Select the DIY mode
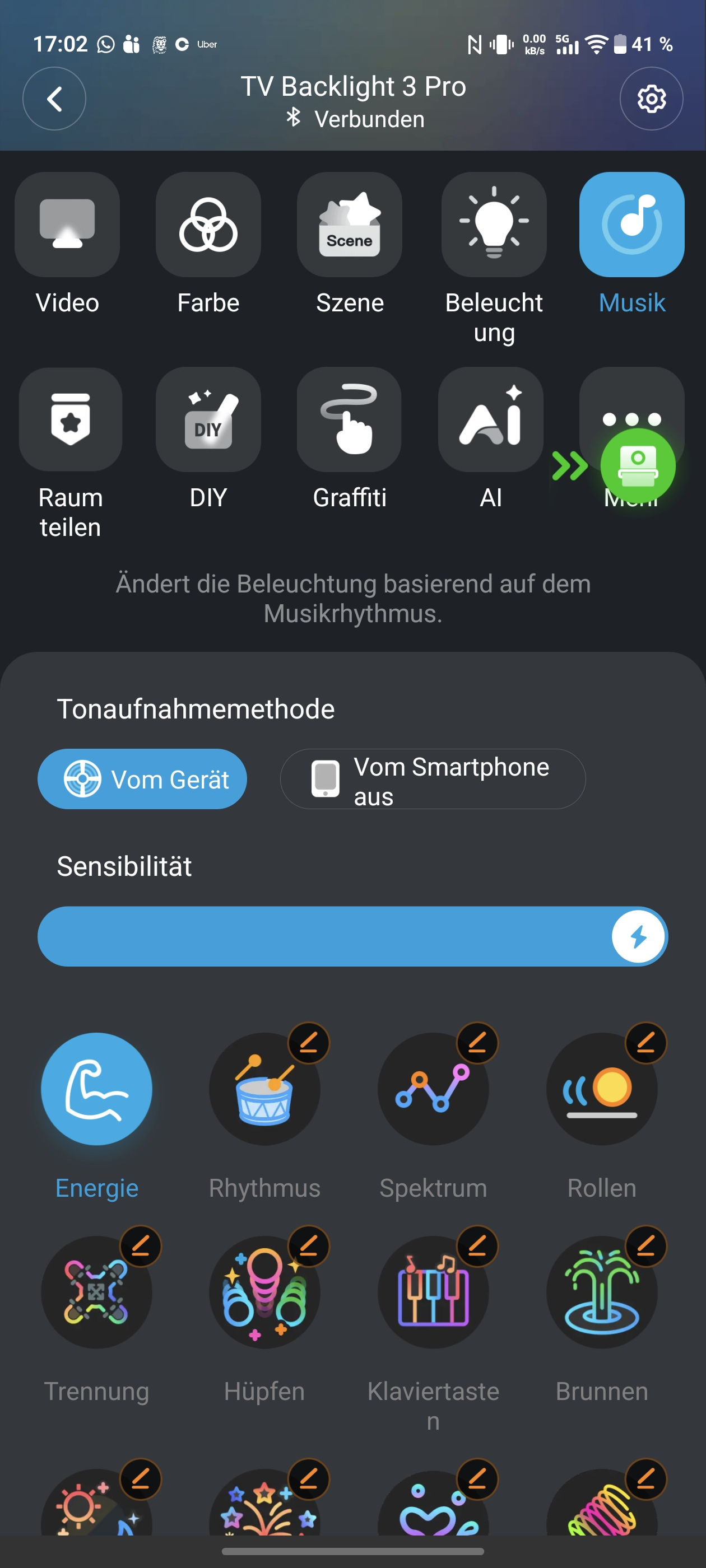This screenshot has width=706, height=1568. click(x=208, y=419)
